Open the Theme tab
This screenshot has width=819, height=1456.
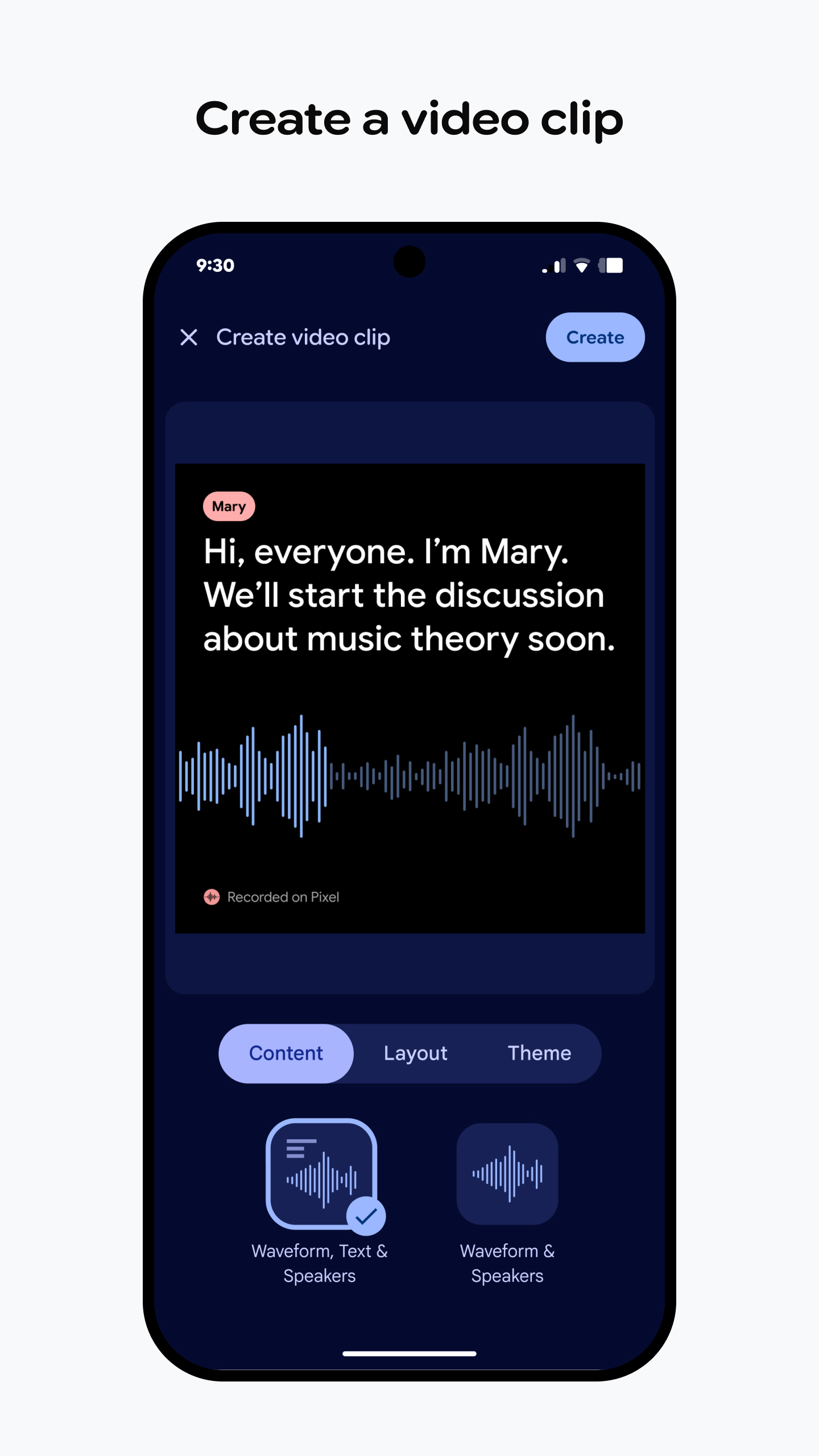pos(539,1053)
